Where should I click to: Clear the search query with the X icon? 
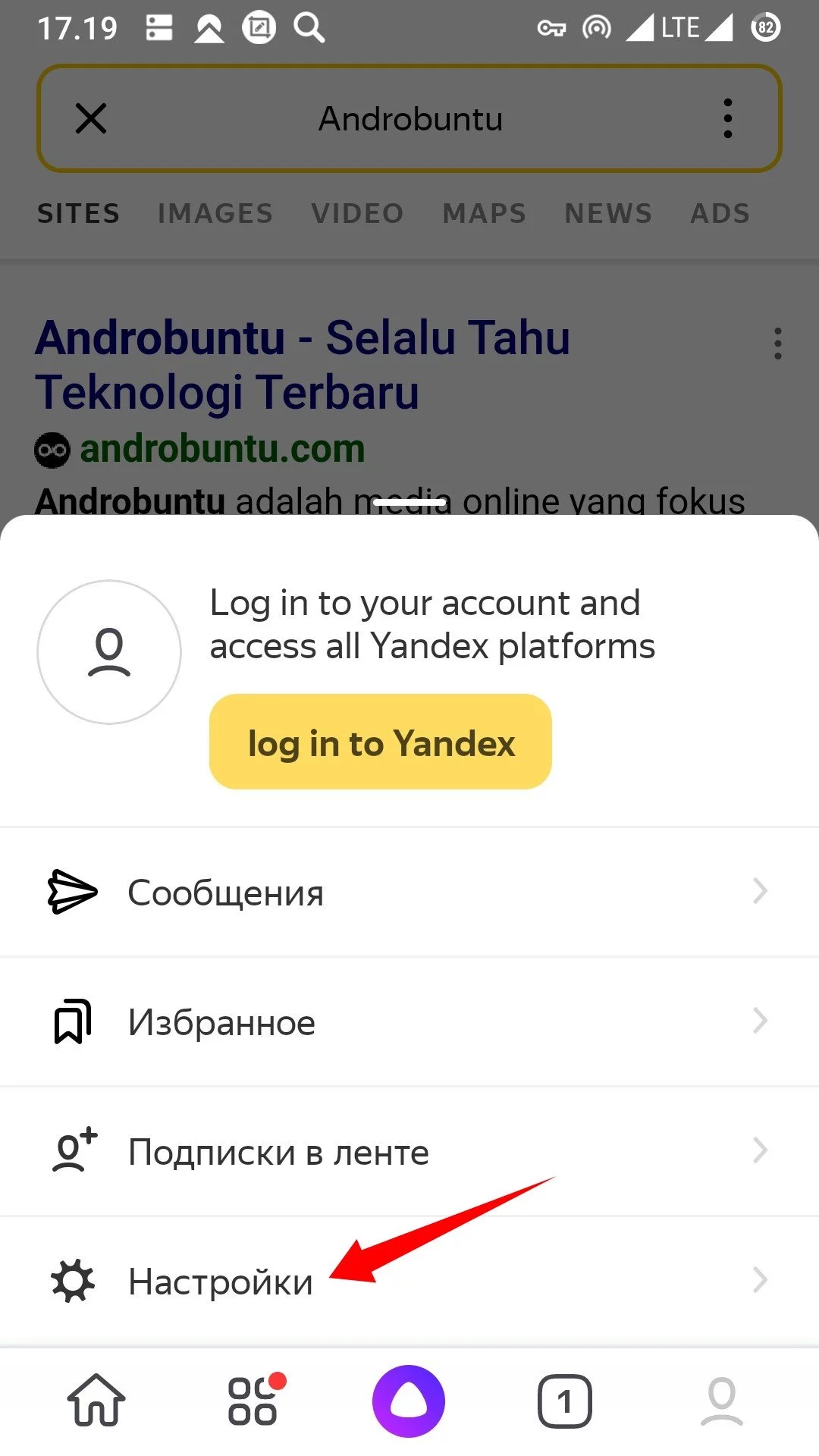coord(90,118)
